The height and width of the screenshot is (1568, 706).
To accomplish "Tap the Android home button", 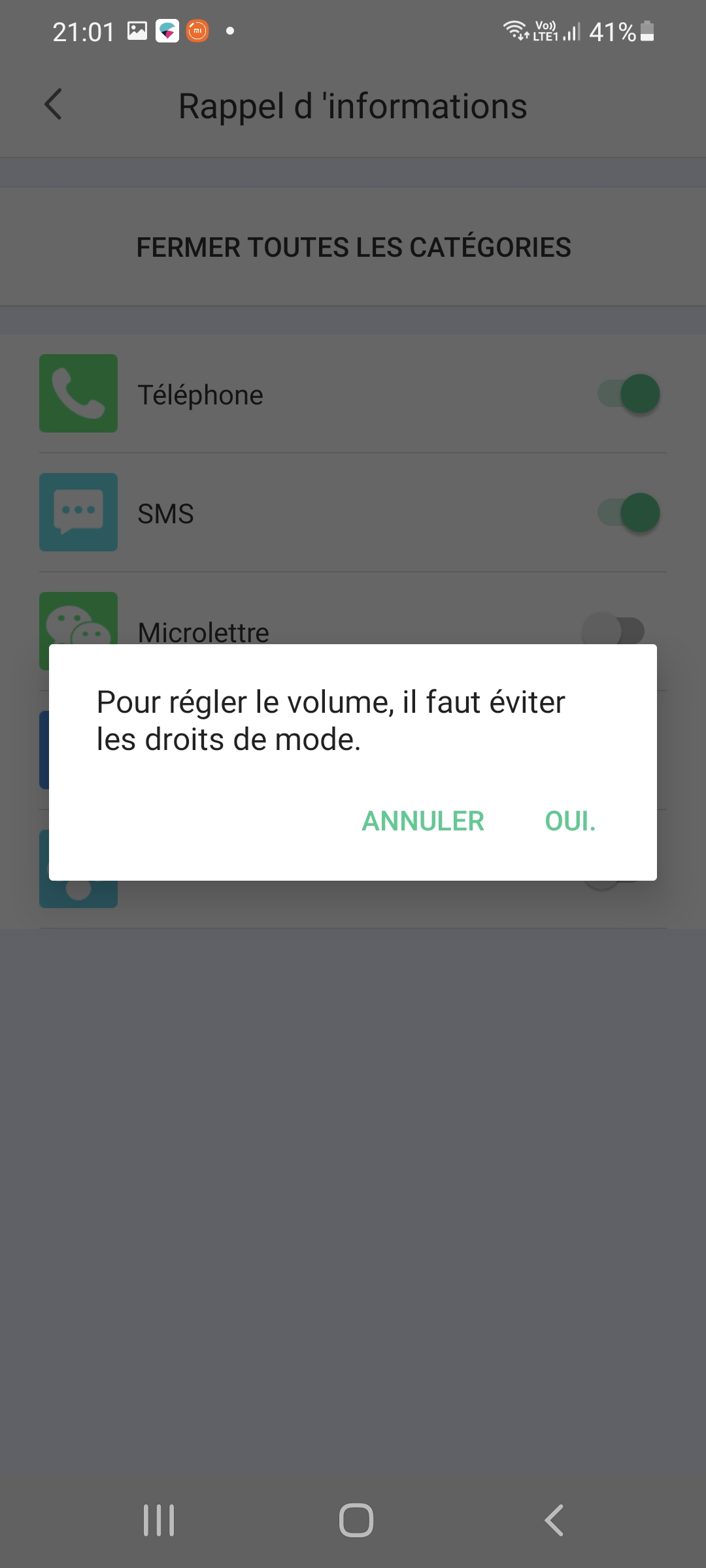I will [356, 1520].
